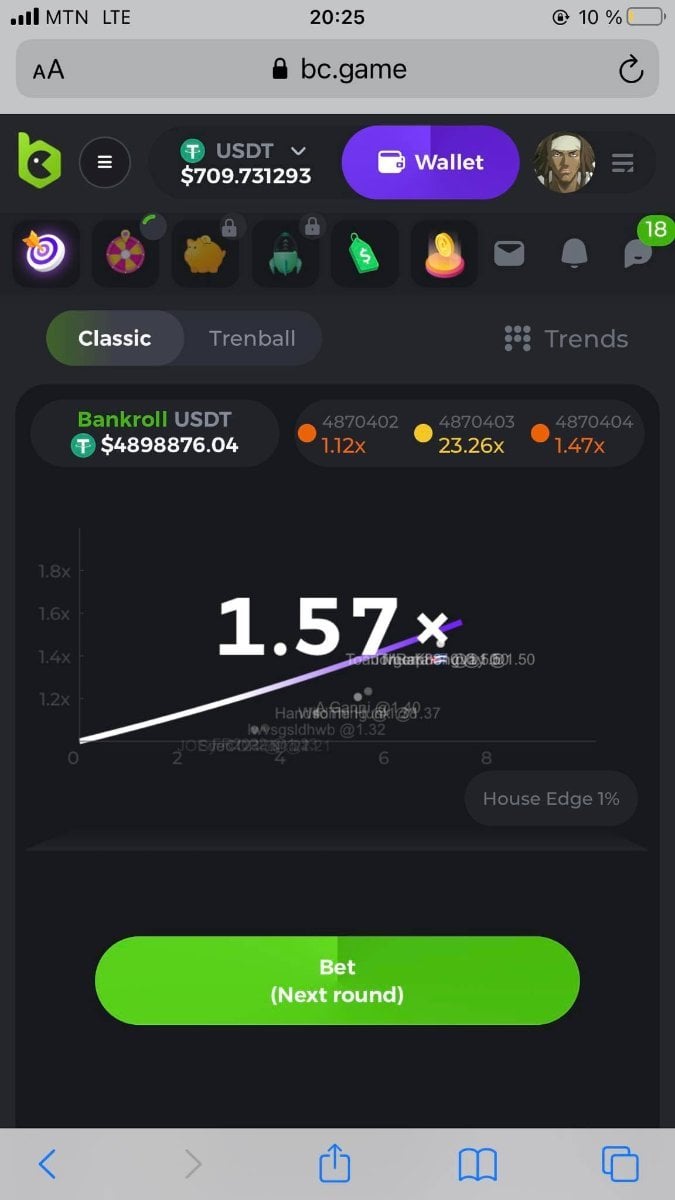Open the piggy bank bonus icon
The width and height of the screenshot is (675, 1200).
tap(206, 254)
